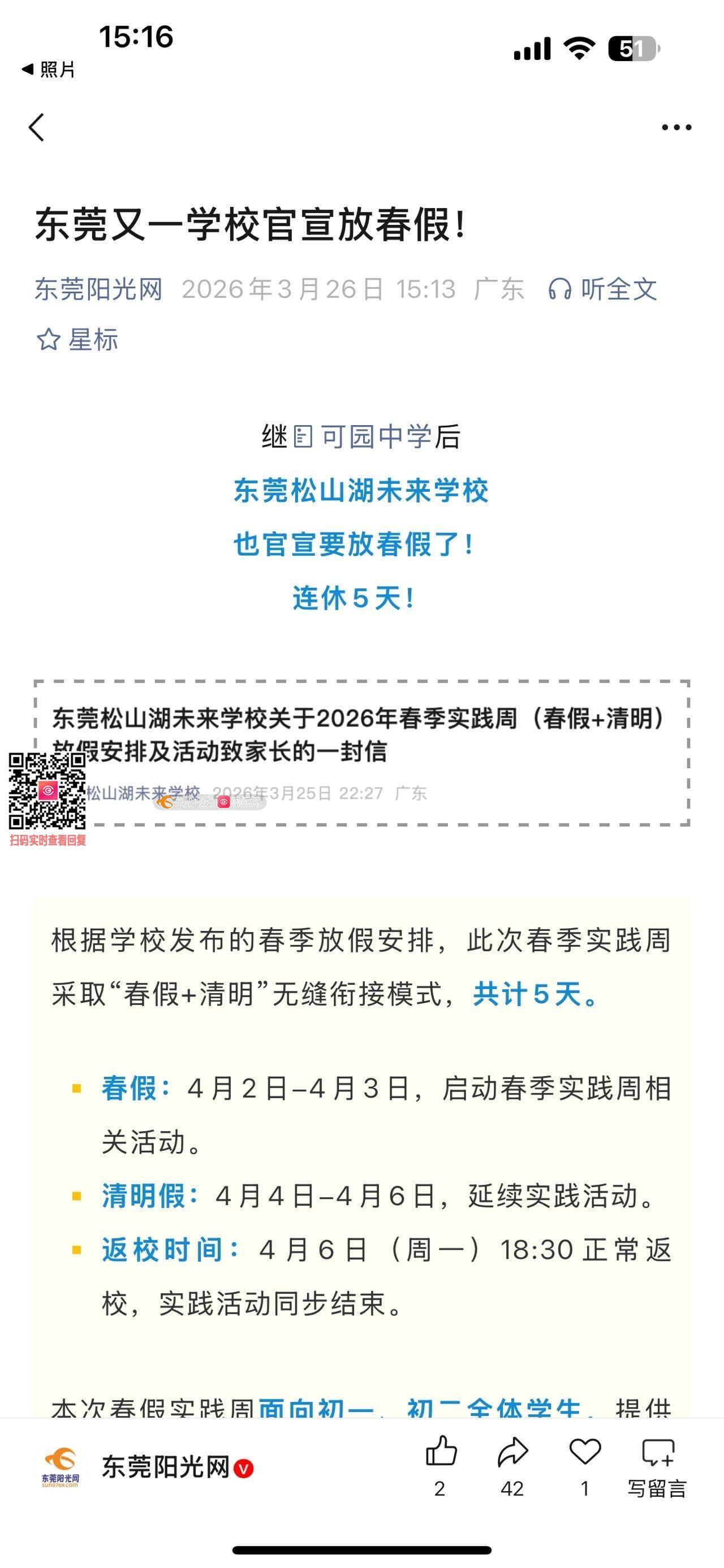Like the article with thumbs-up
The image size is (724, 1568).
click(440, 1465)
